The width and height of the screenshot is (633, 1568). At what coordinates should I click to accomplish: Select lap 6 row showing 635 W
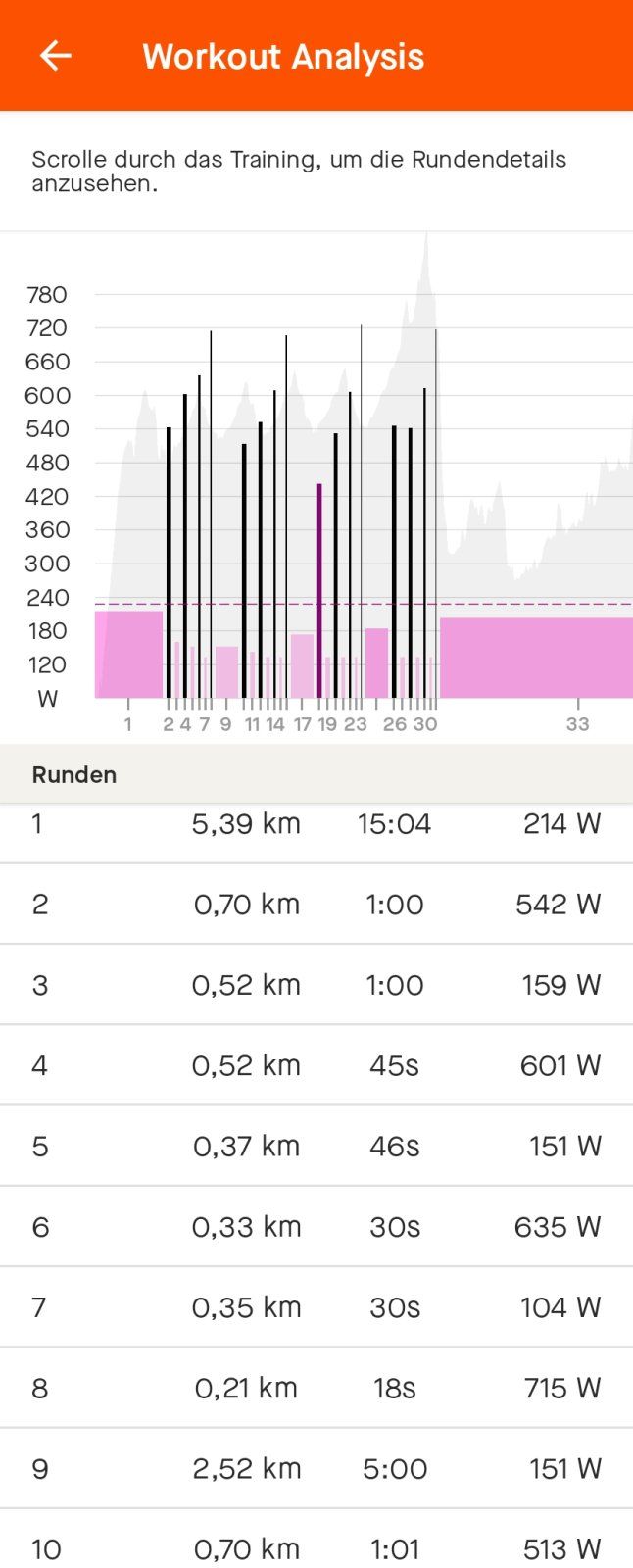coord(316,1226)
